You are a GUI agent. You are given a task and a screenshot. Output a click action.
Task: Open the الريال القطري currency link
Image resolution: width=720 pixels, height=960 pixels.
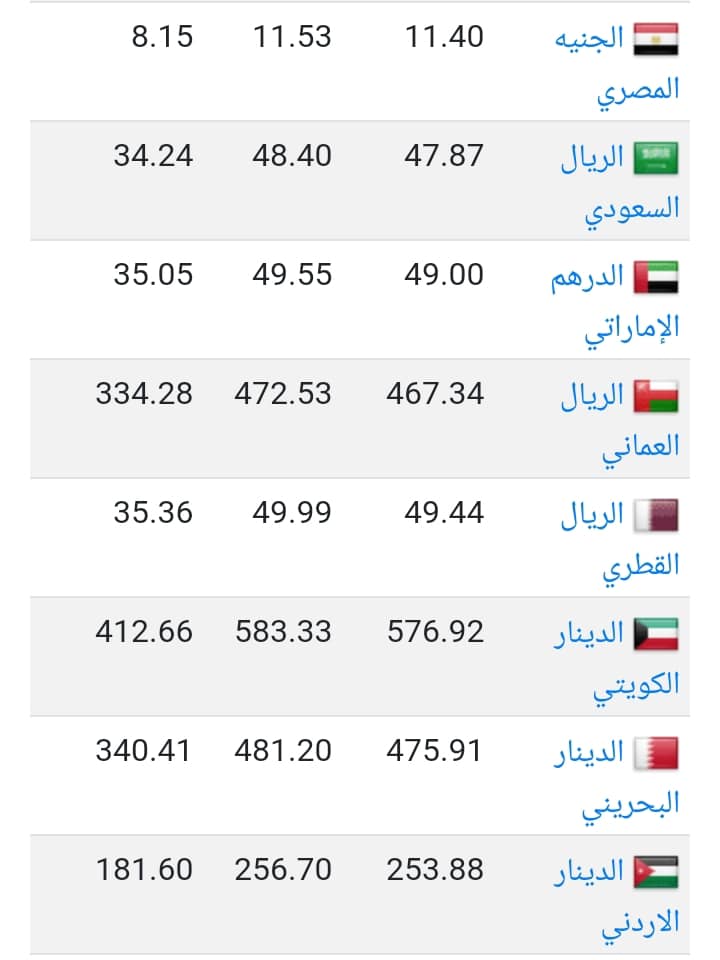[621, 541]
